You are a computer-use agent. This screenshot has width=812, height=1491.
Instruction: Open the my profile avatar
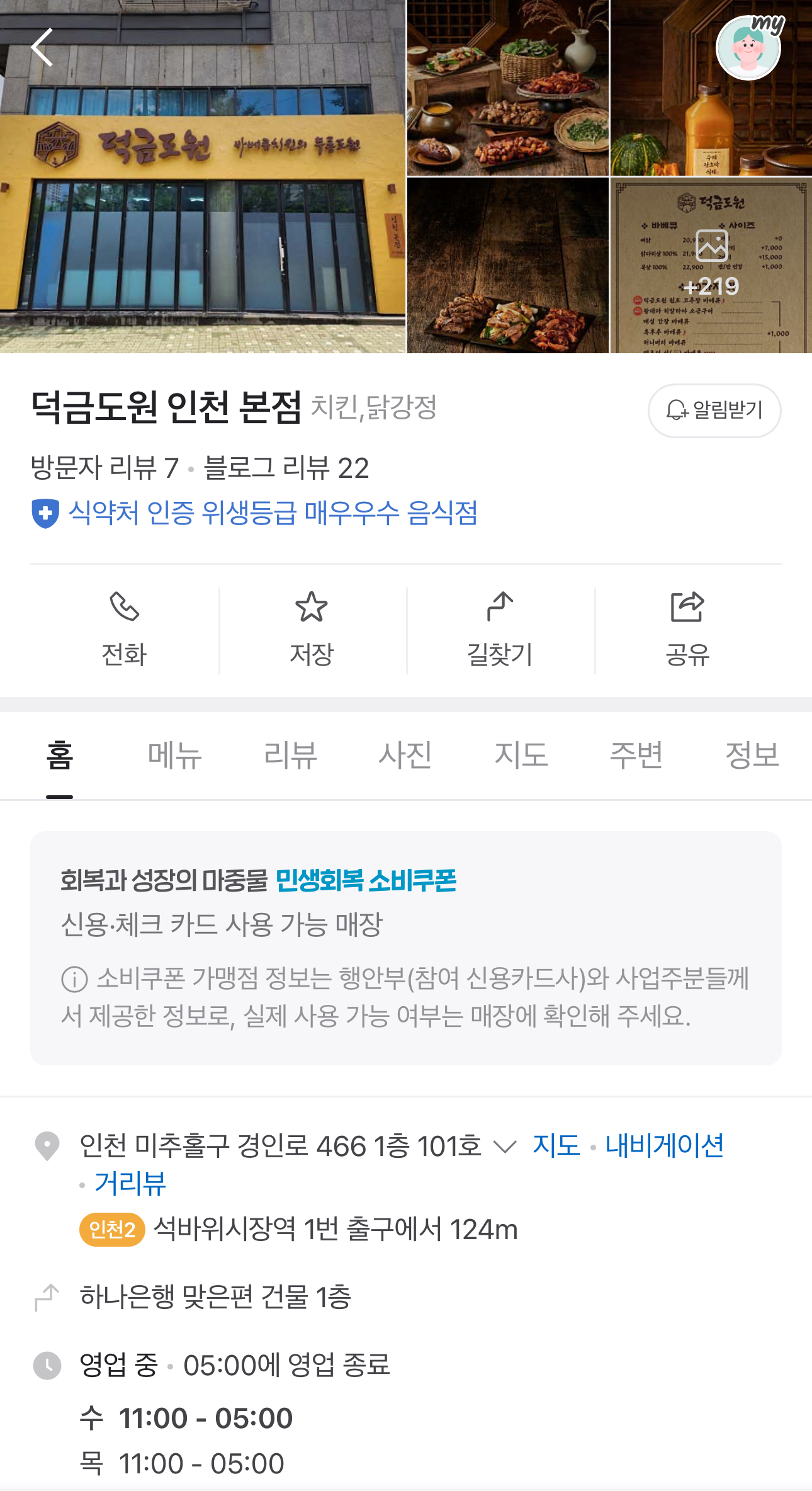748,48
